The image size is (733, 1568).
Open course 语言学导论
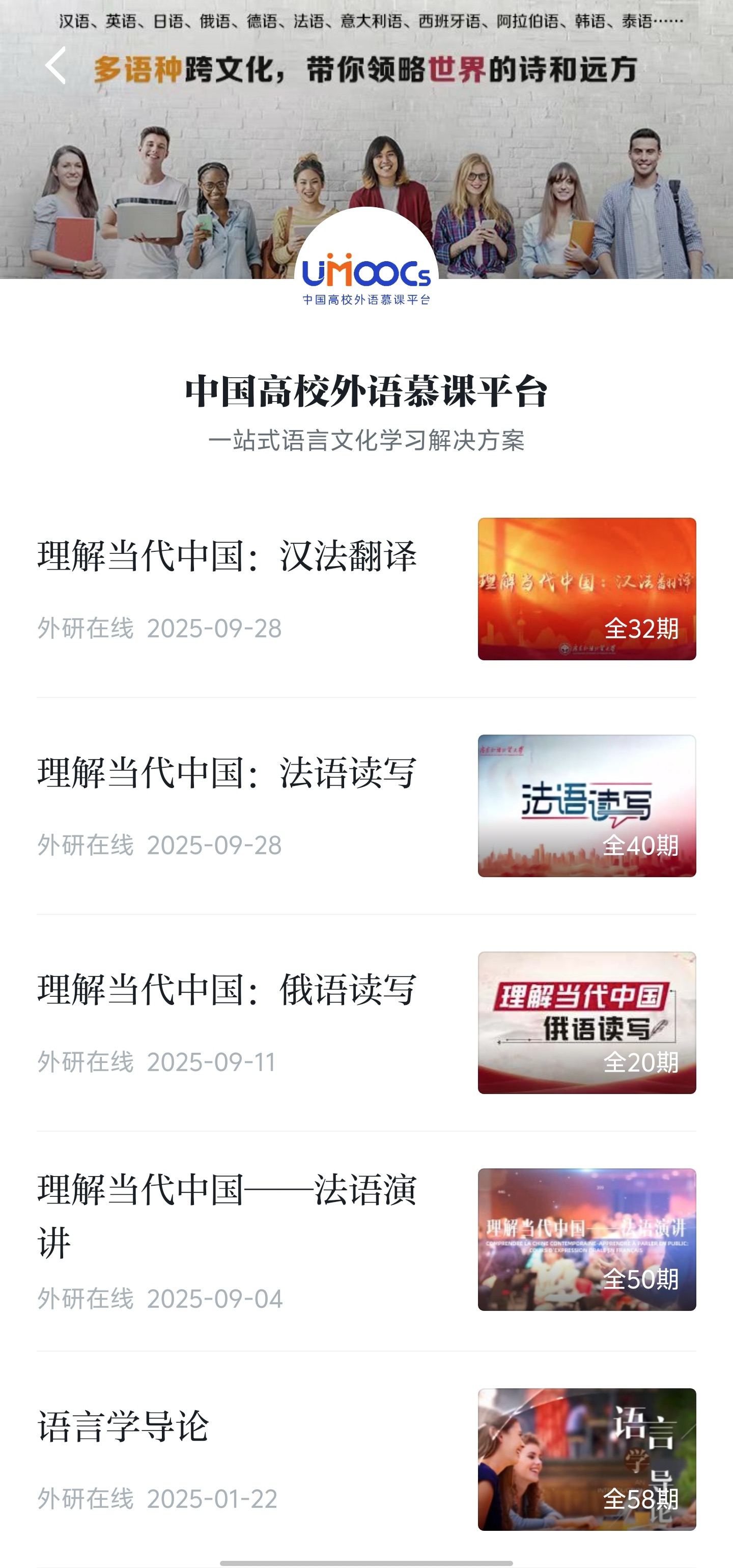click(x=124, y=1425)
